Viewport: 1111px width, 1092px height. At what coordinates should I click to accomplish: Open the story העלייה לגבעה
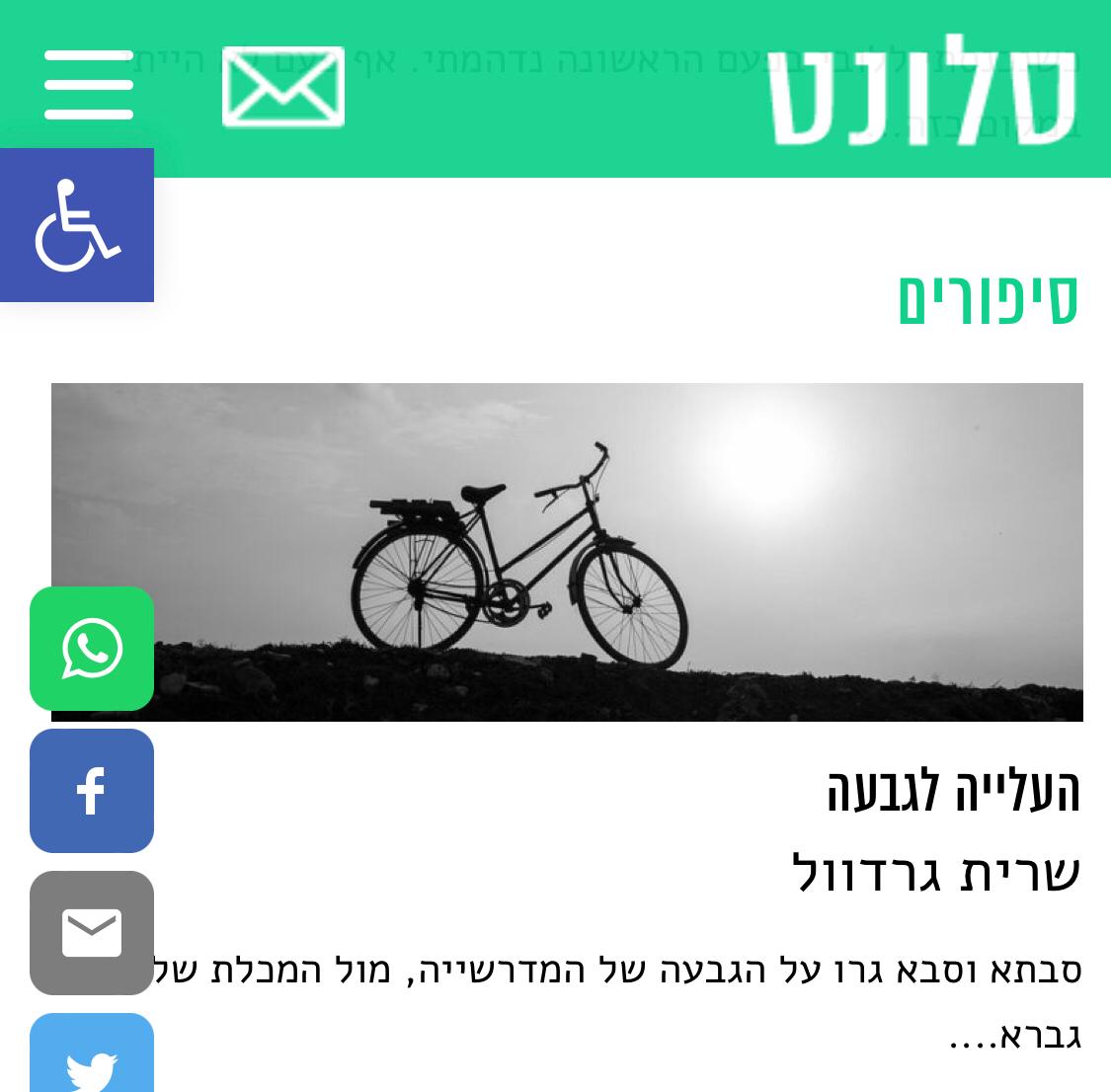pos(953,791)
